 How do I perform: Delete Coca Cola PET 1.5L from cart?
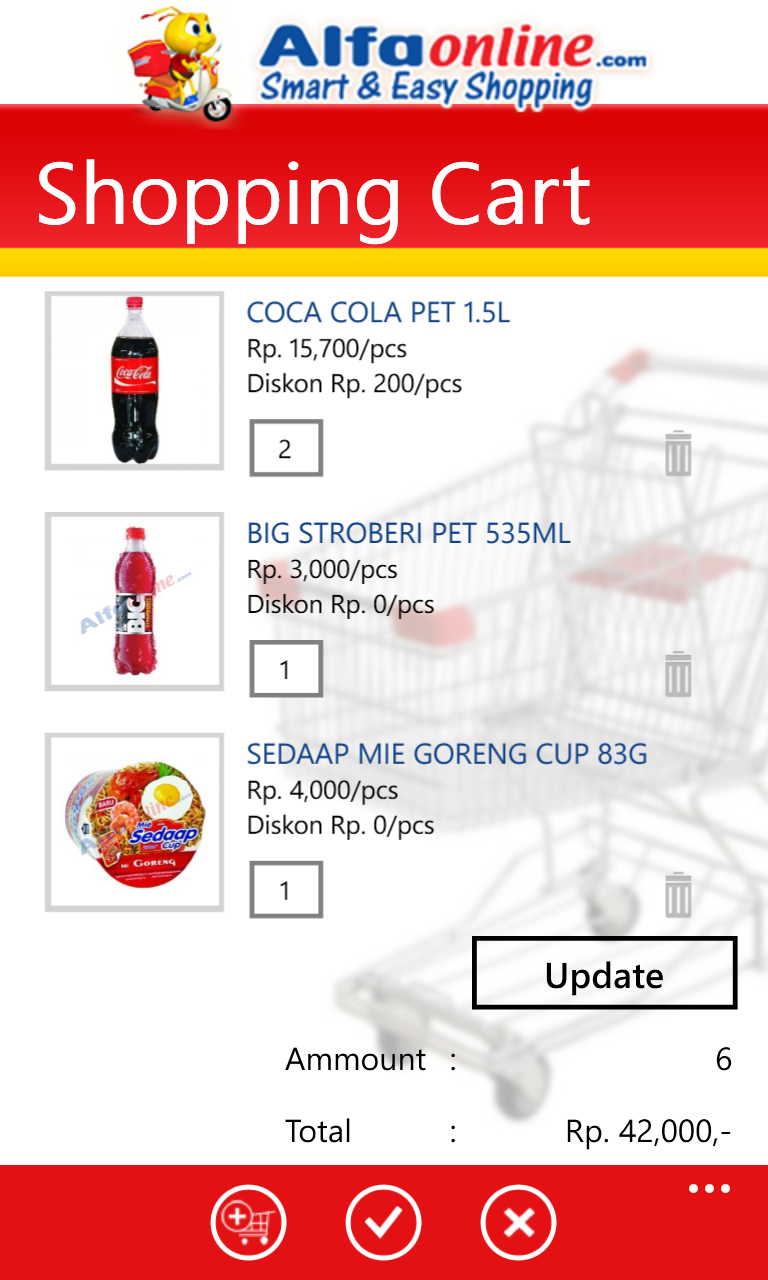[x=678, y=453]
